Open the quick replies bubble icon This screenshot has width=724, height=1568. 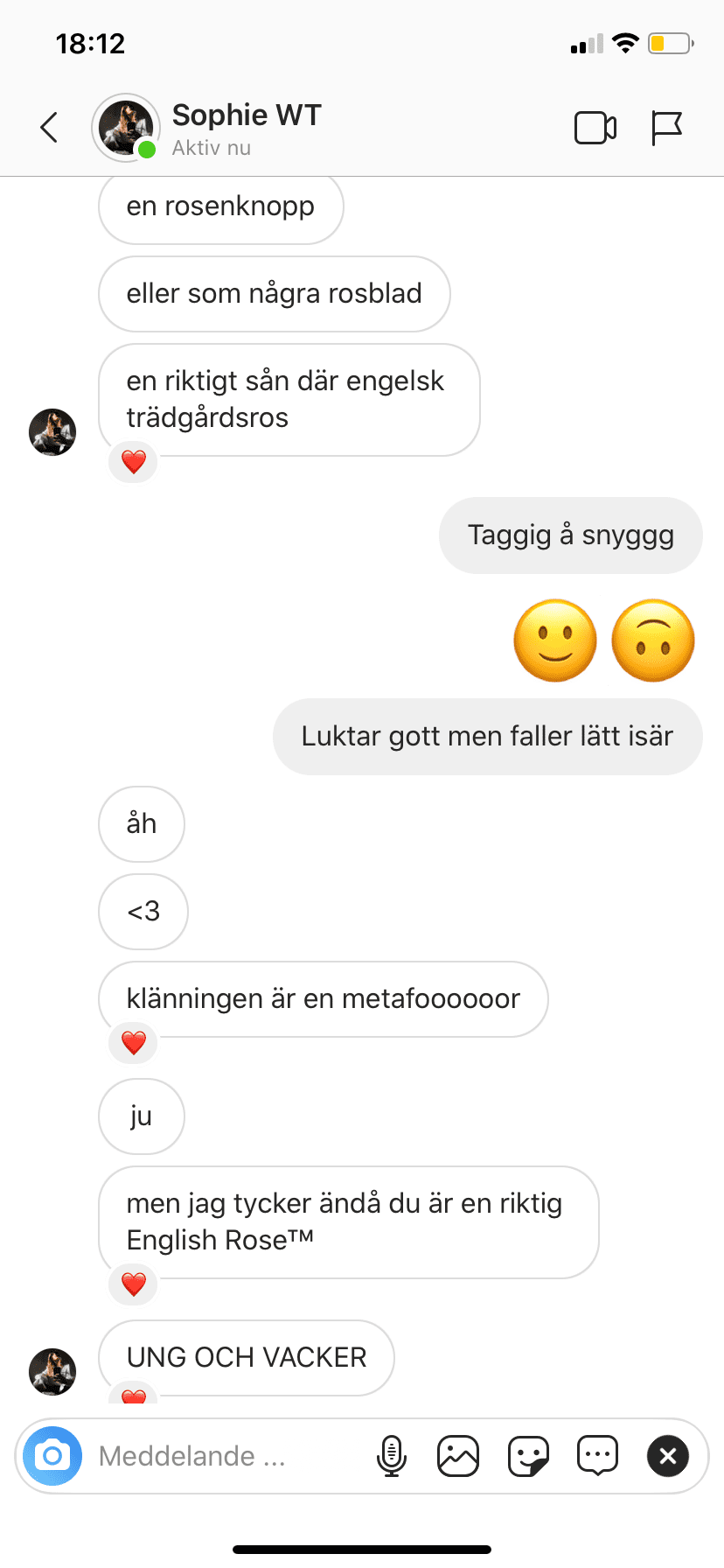pos(598,1456)
